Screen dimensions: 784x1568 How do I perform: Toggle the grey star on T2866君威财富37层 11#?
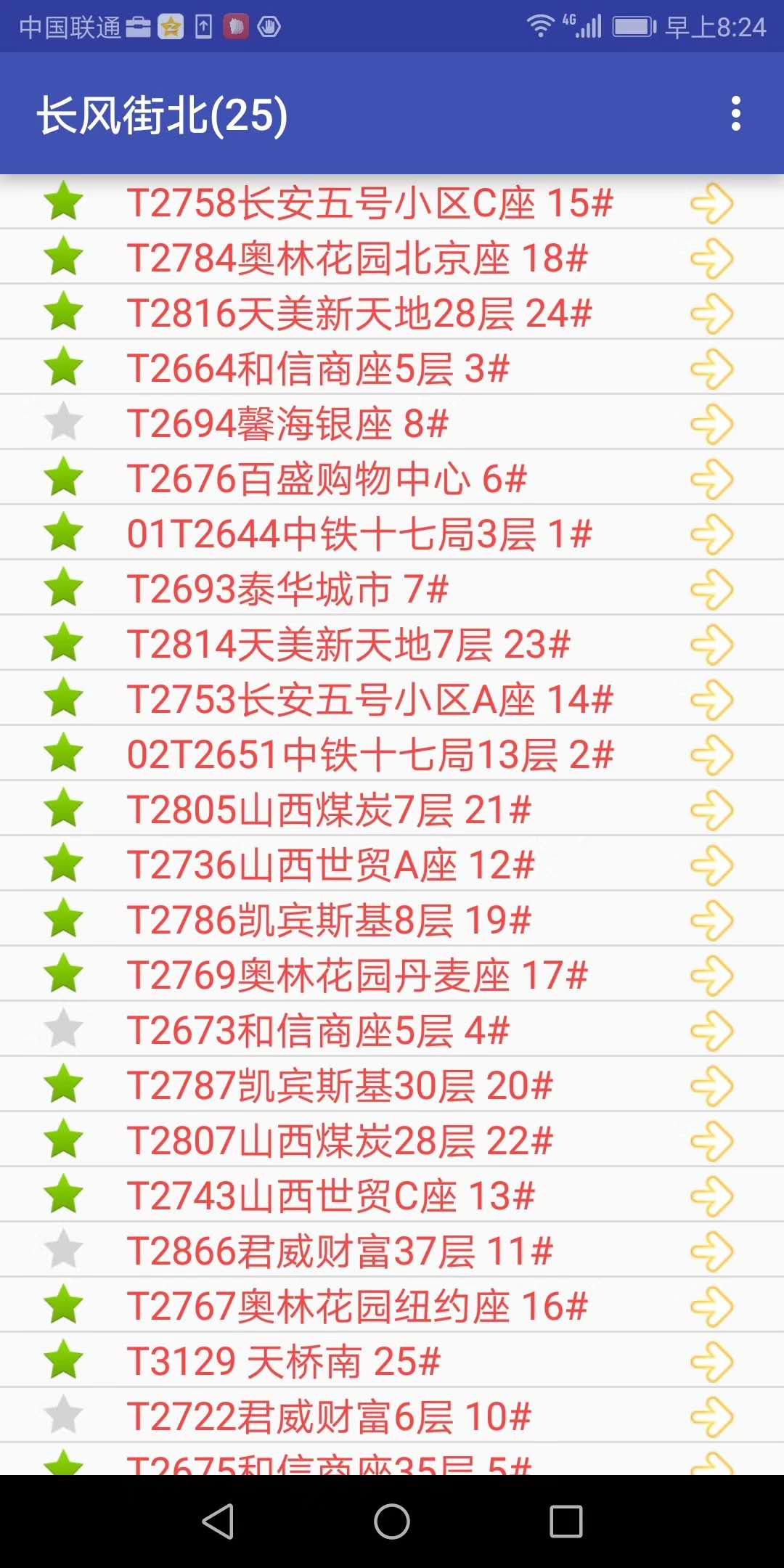(64, 1250)
